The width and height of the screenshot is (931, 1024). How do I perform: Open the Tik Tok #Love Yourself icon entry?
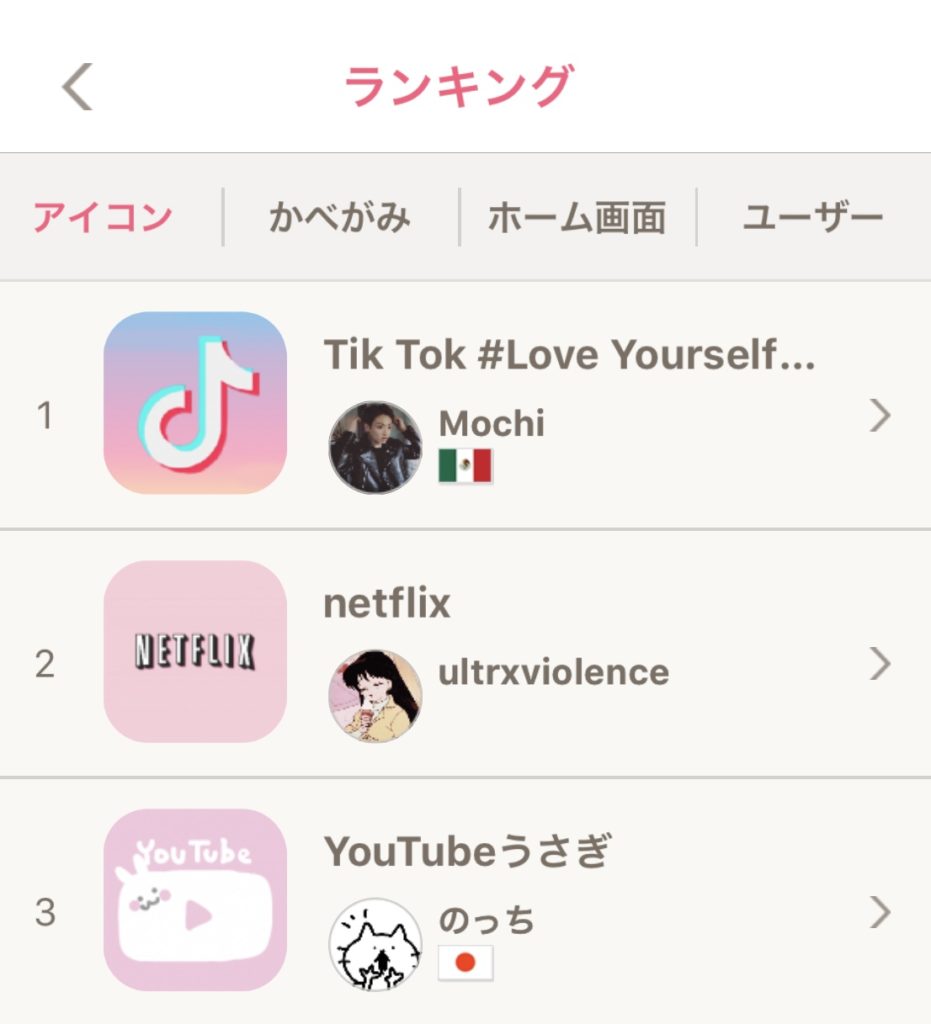point(568,355)
